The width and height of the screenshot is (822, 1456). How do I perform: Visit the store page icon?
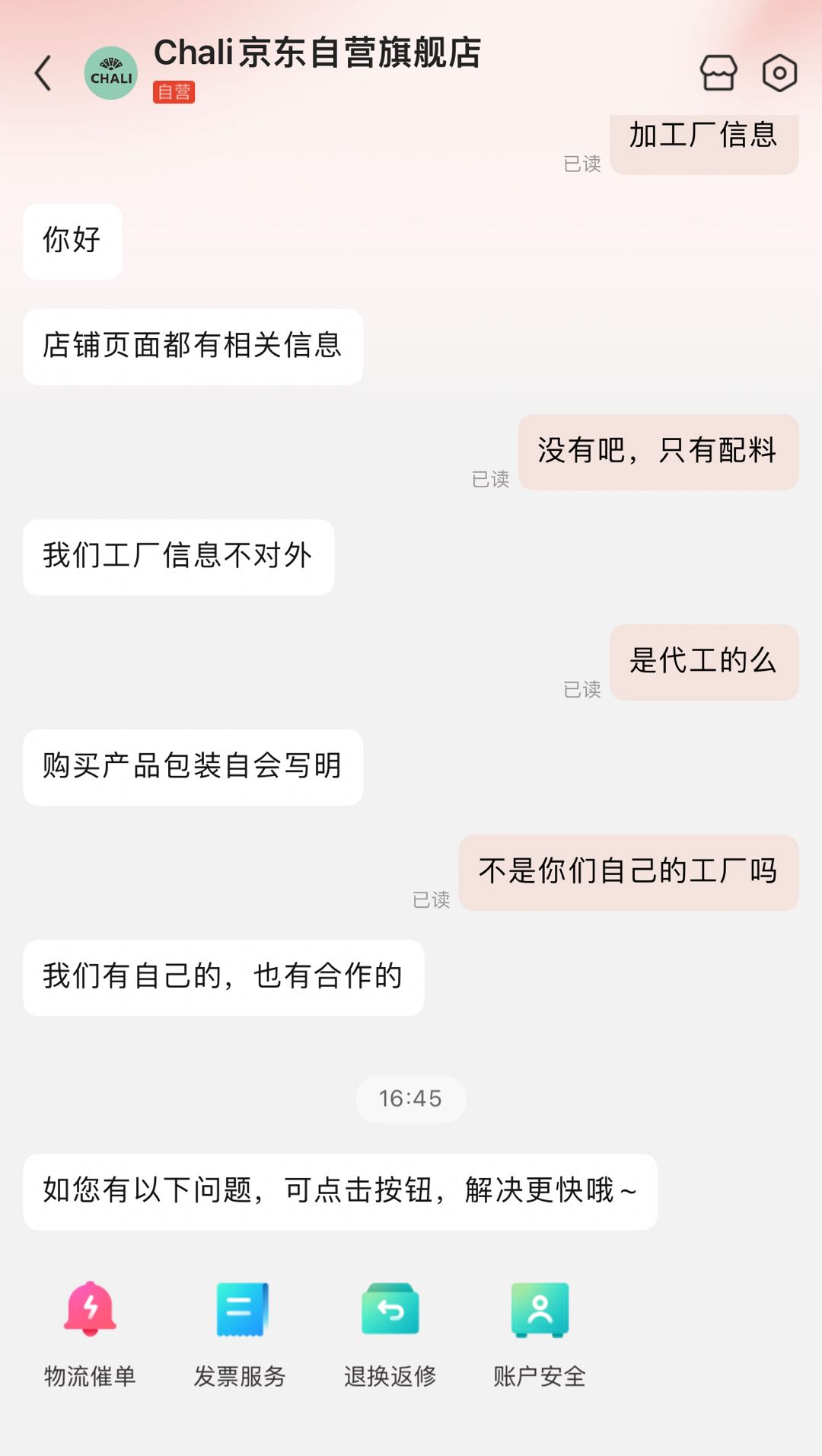(x=718, y=73)
